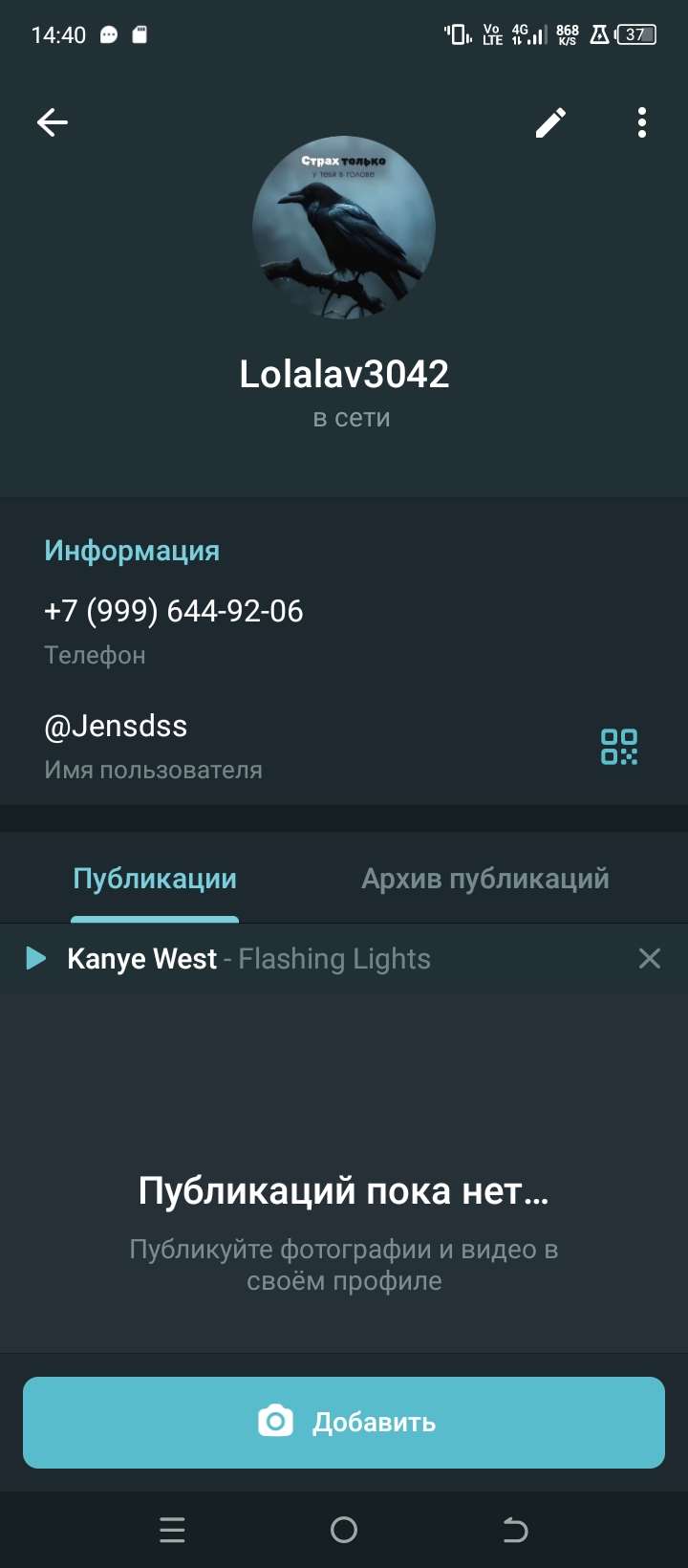Play Kanye West Flashing Lights
This screenshot has height=1568, width=688.
pyautogui.click(x=36, y=958)
